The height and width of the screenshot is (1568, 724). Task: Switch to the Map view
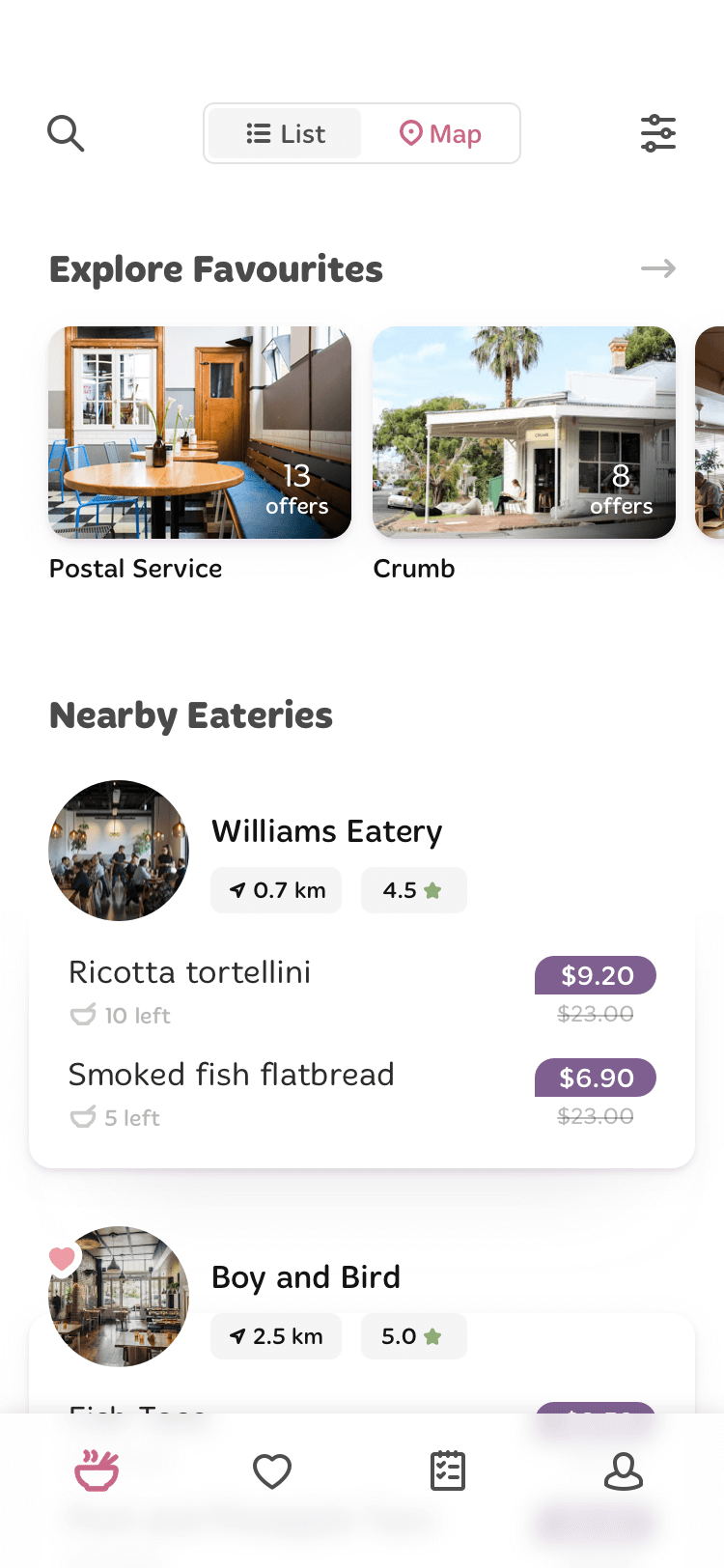click(440, 133)
